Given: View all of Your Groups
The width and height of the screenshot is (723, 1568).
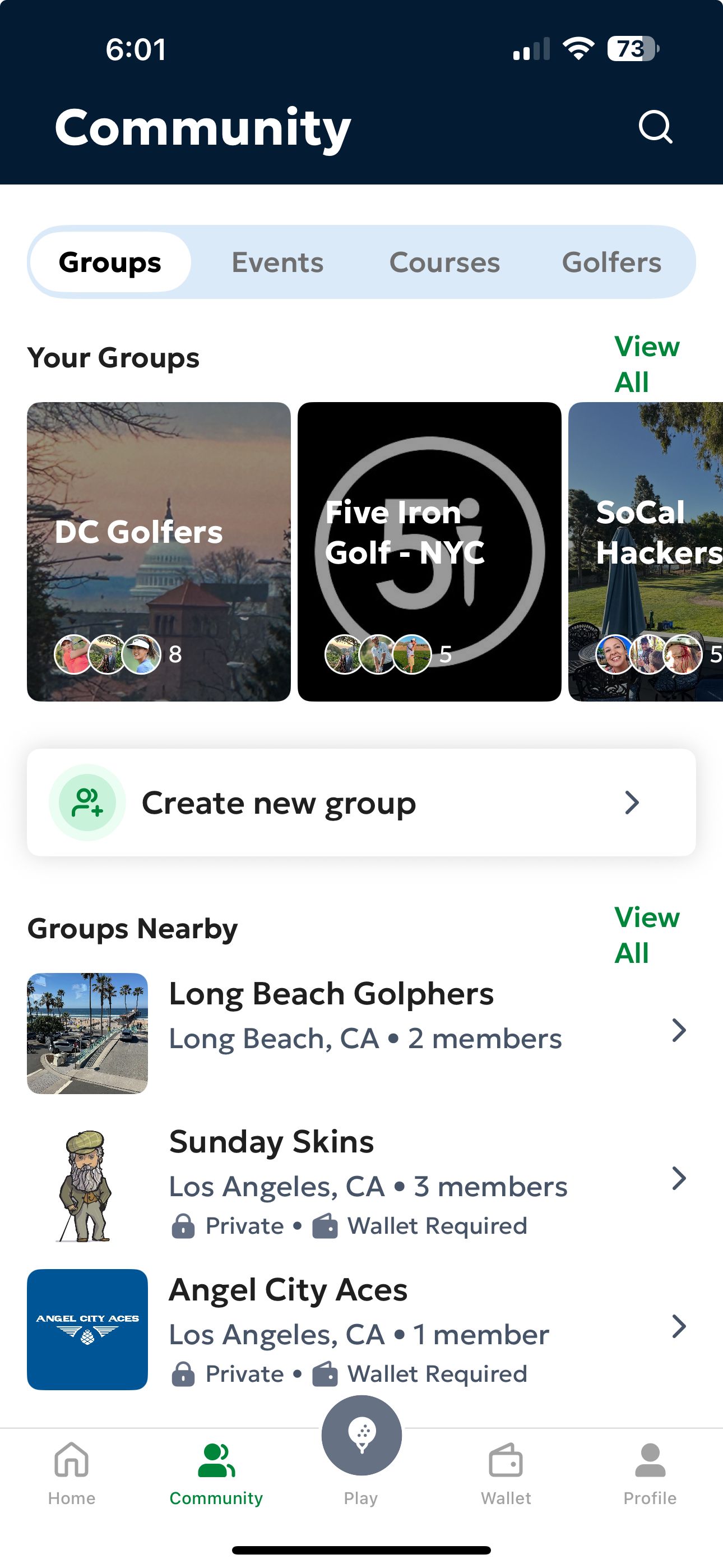Looking at the screenshot, I should (x=646, y=364).
